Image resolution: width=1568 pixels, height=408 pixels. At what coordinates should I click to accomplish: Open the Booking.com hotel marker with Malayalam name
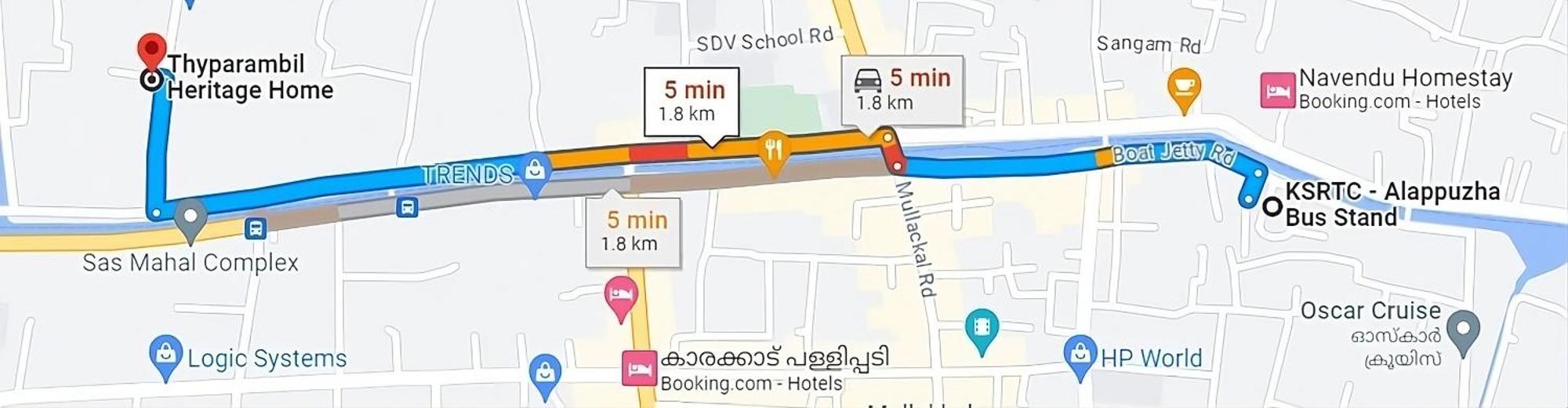[x=638, y=369]
